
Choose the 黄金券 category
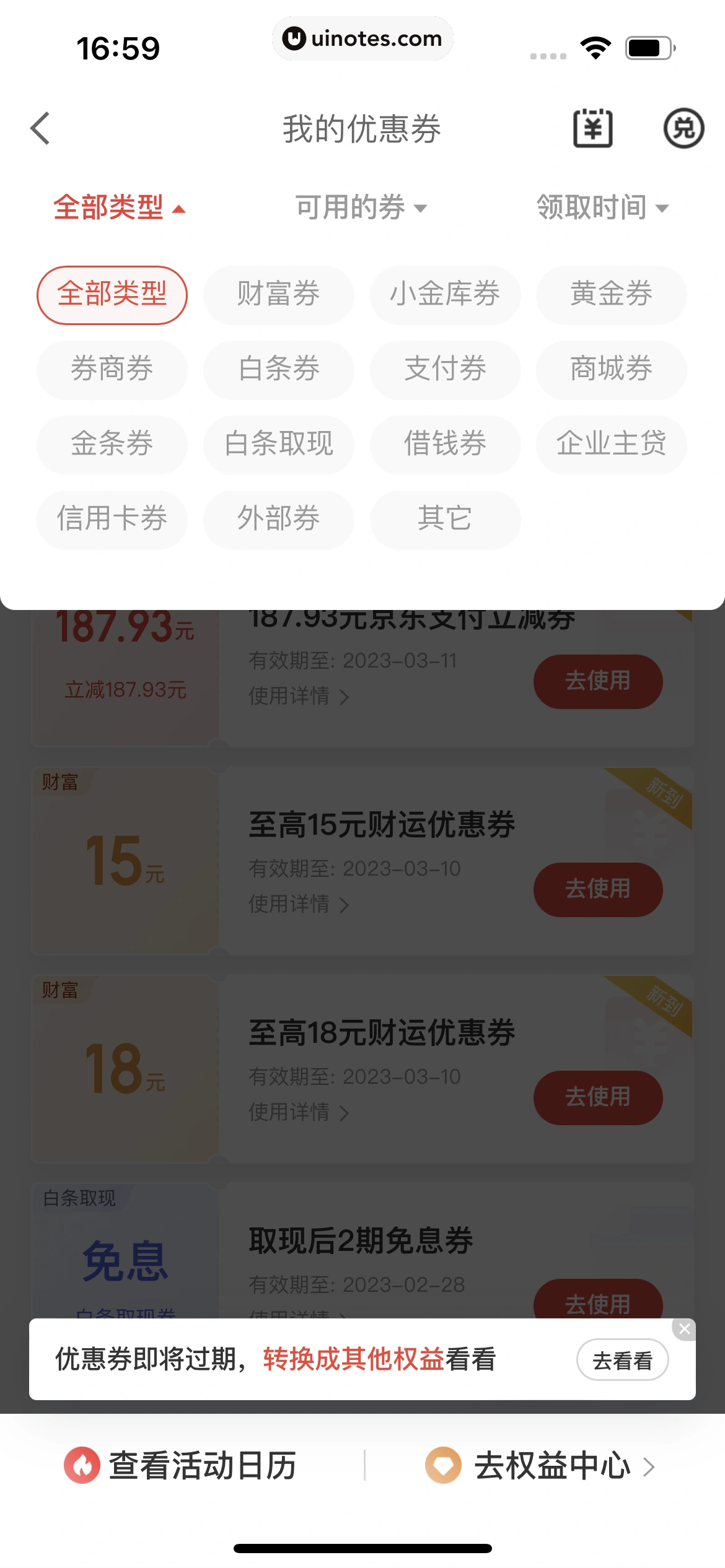tap(611, 295)
